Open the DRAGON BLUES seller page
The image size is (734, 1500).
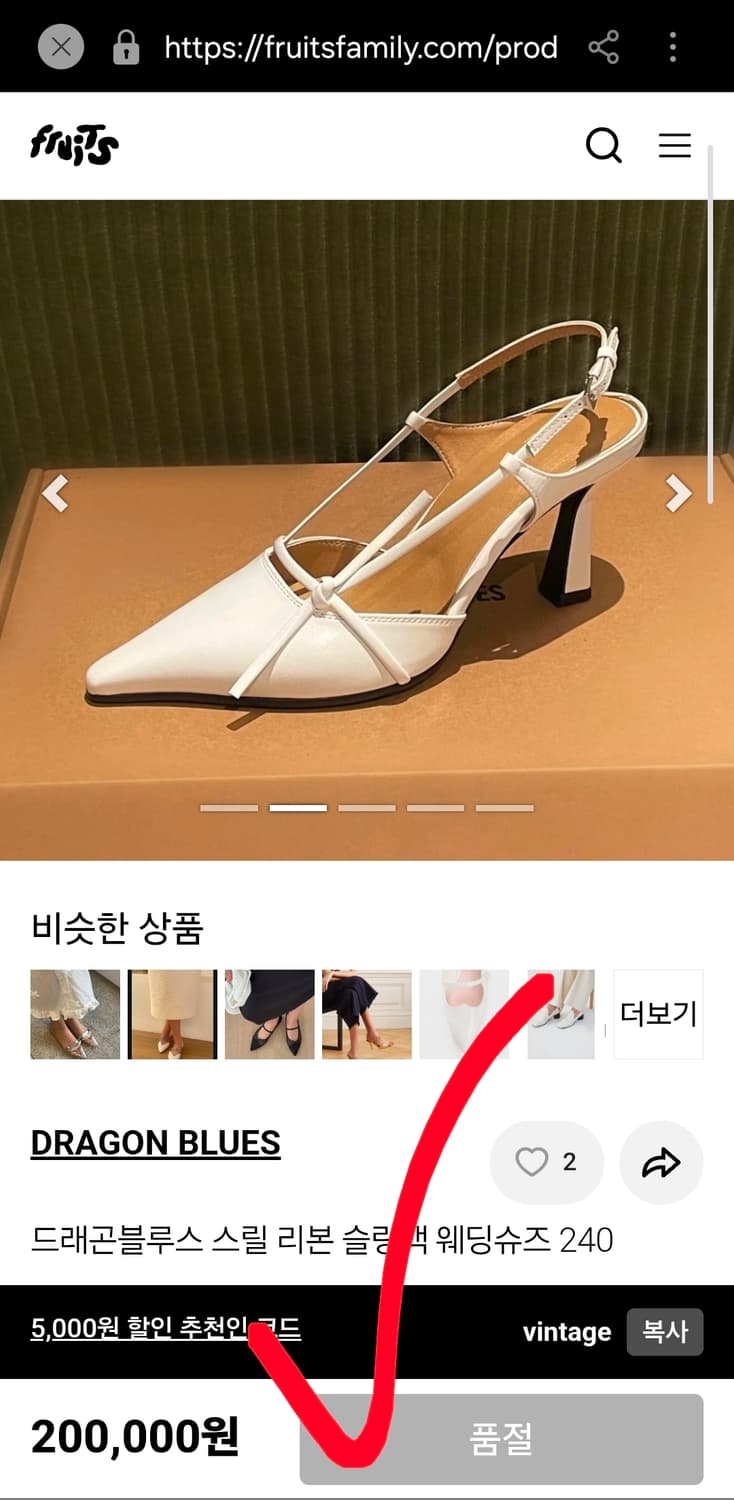155,1143
